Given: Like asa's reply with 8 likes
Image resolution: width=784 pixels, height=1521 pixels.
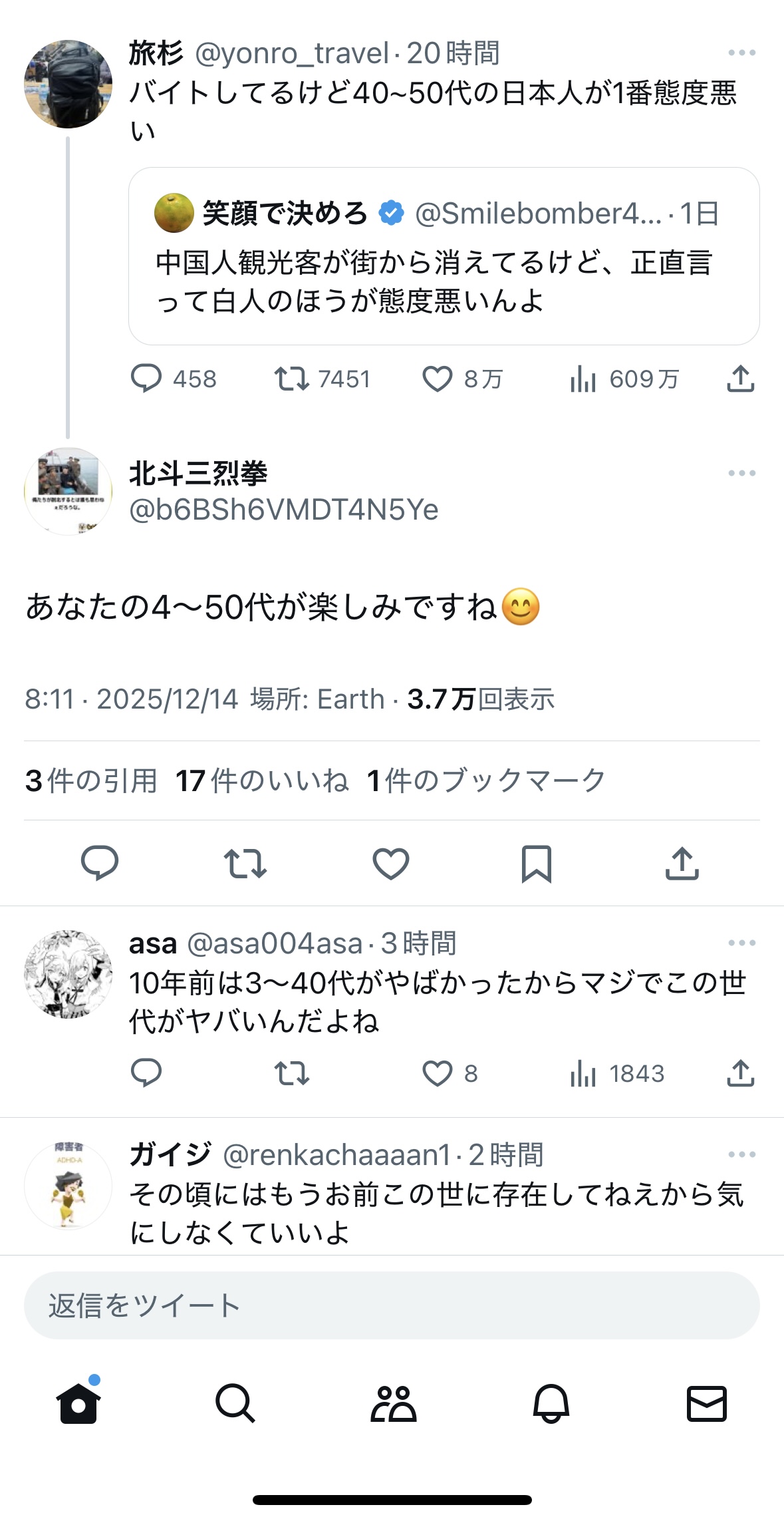Looking at the screenshot, I should 438,1073.
